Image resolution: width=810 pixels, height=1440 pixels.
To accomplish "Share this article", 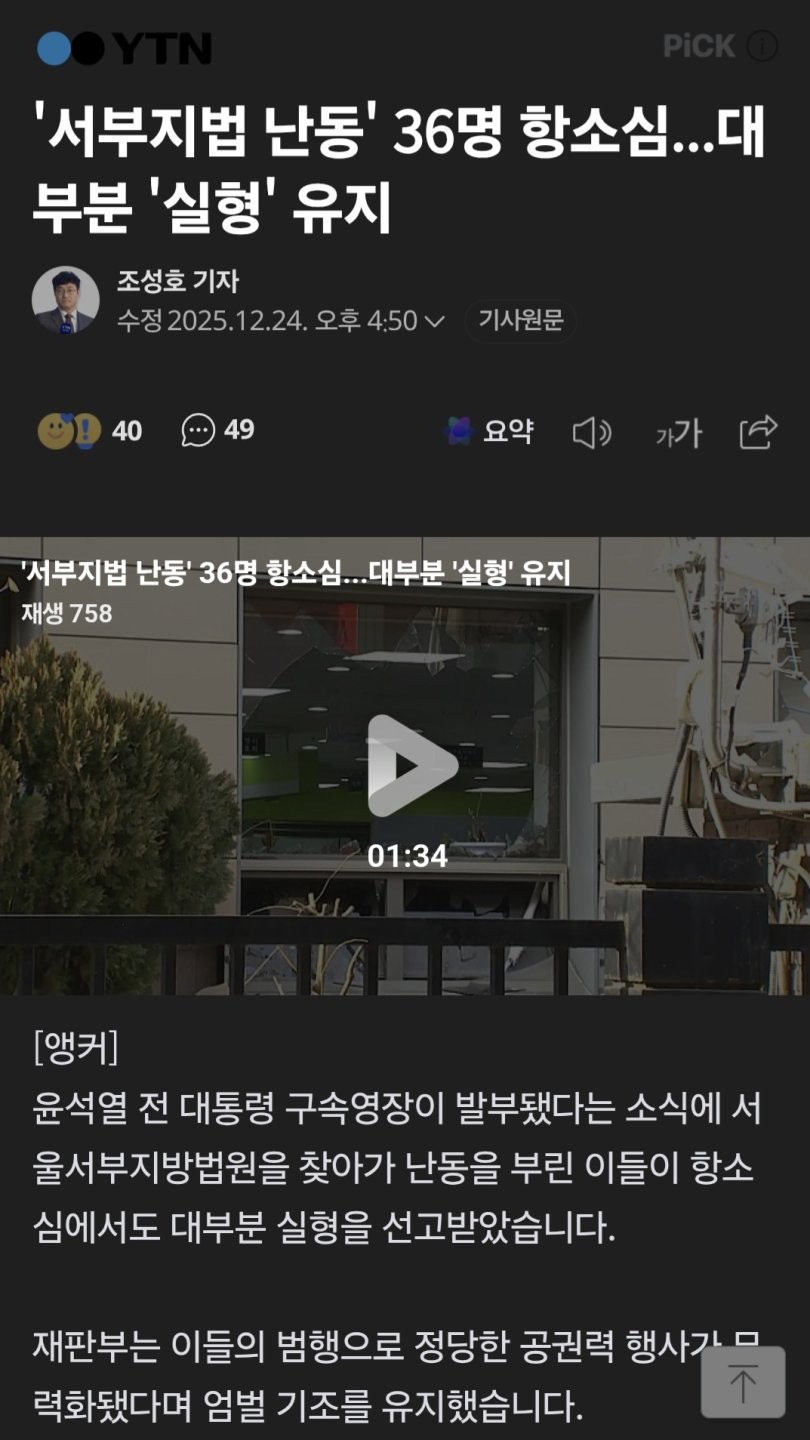I will (758, 431).
